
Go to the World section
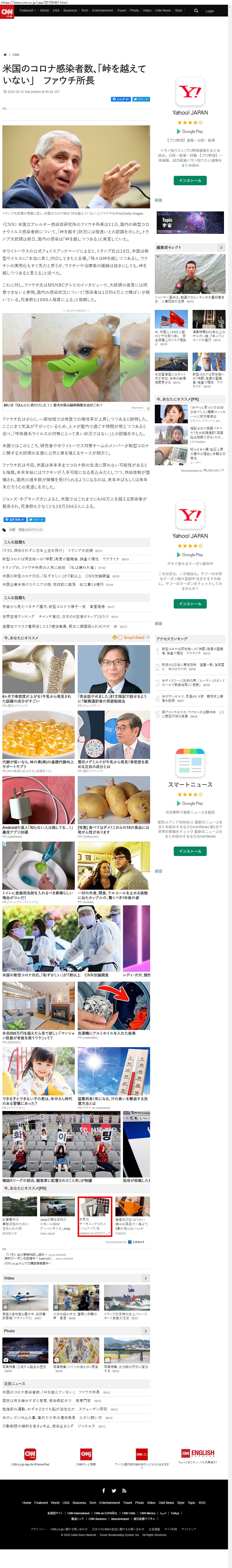click(44, 10)
